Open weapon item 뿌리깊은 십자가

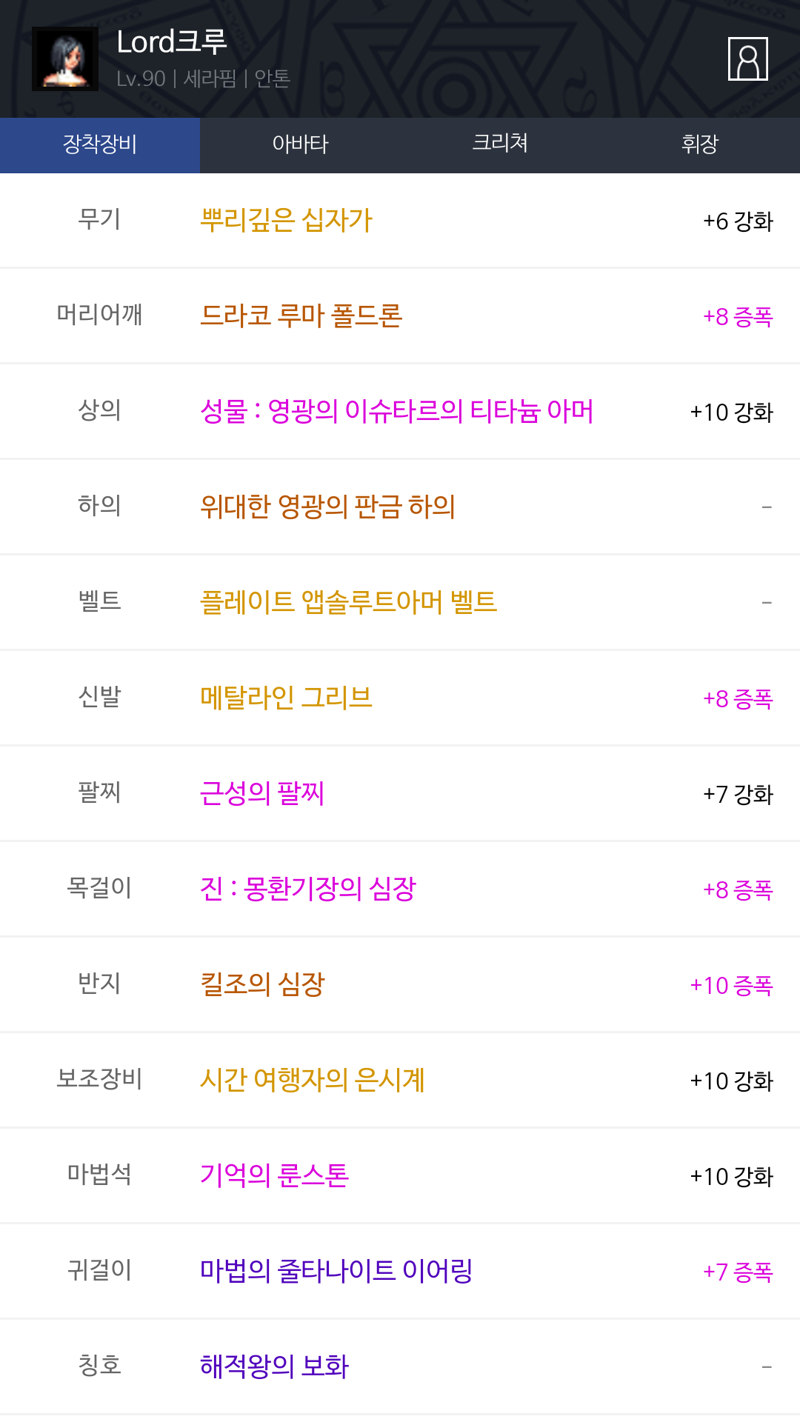pos(286,220)
